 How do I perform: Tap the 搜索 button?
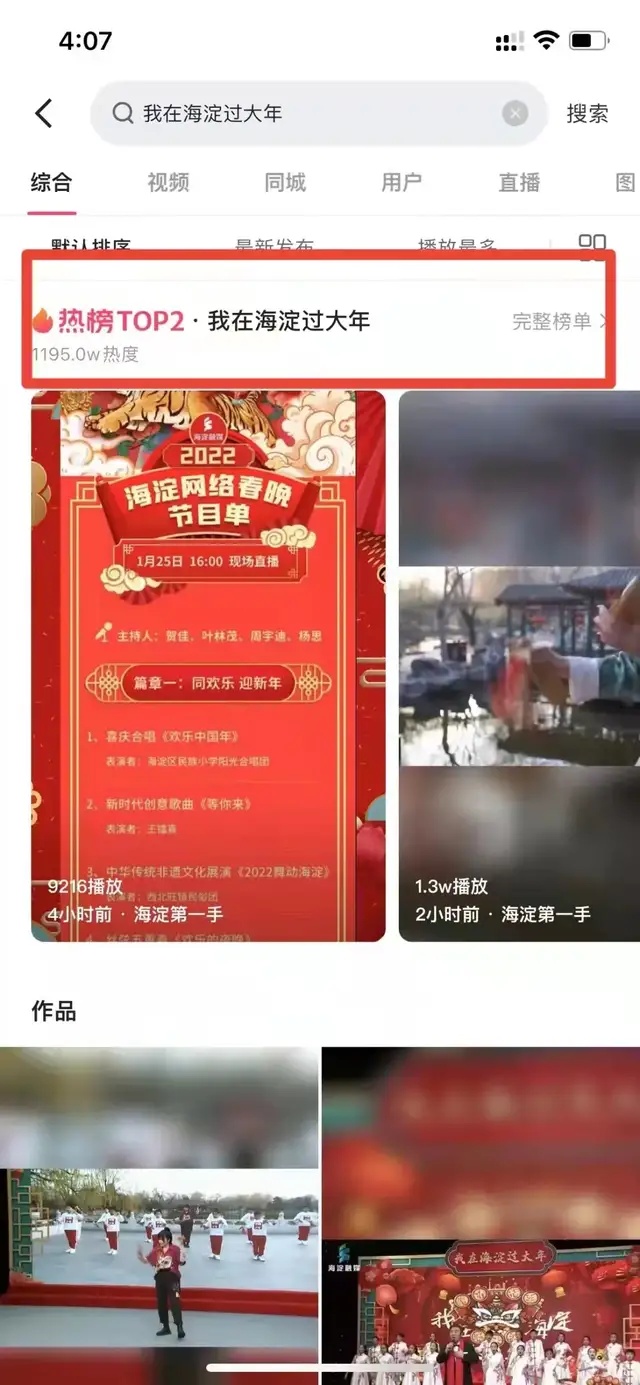(x=587, y=114)
